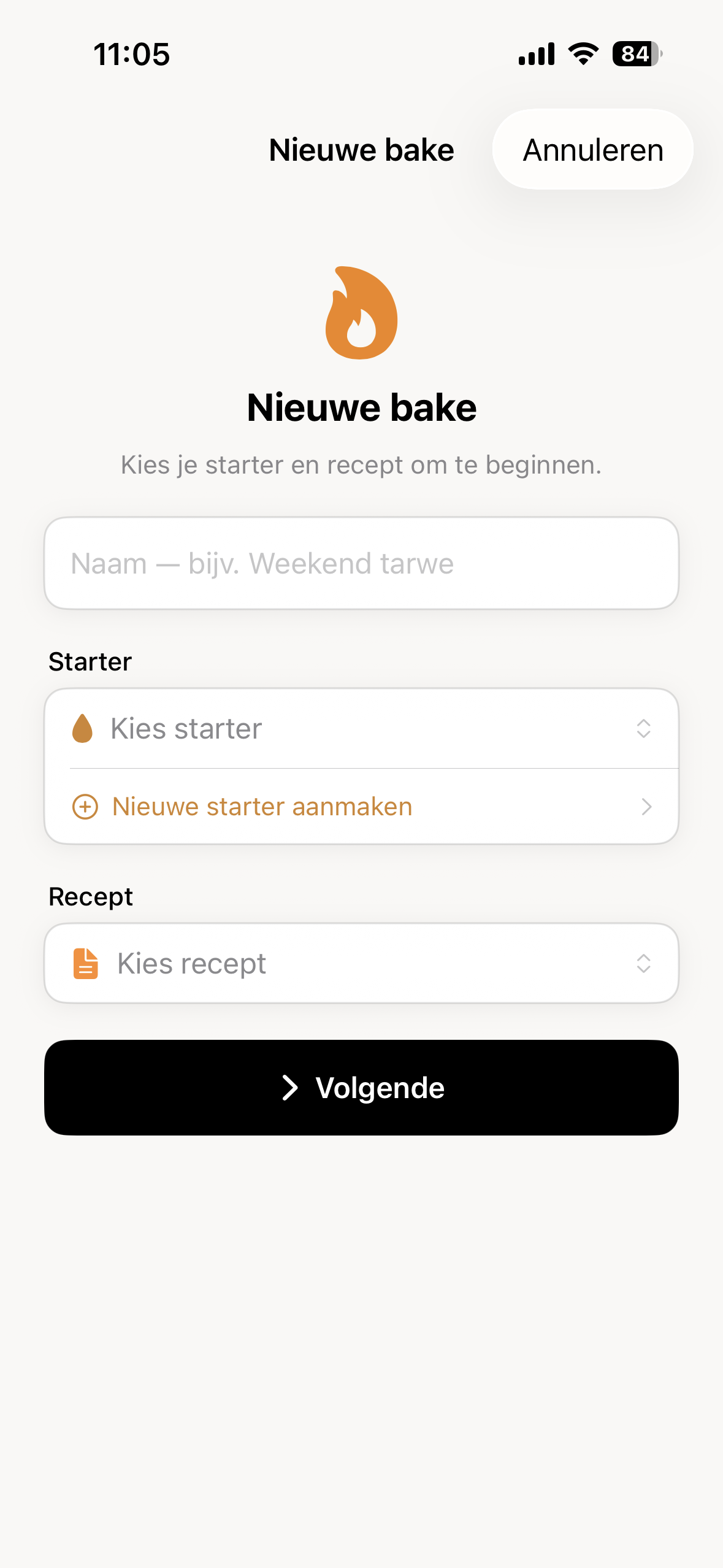Tap the cellular signal bars icon
The width and height of the screenshot is (723, 1568).
536,54
